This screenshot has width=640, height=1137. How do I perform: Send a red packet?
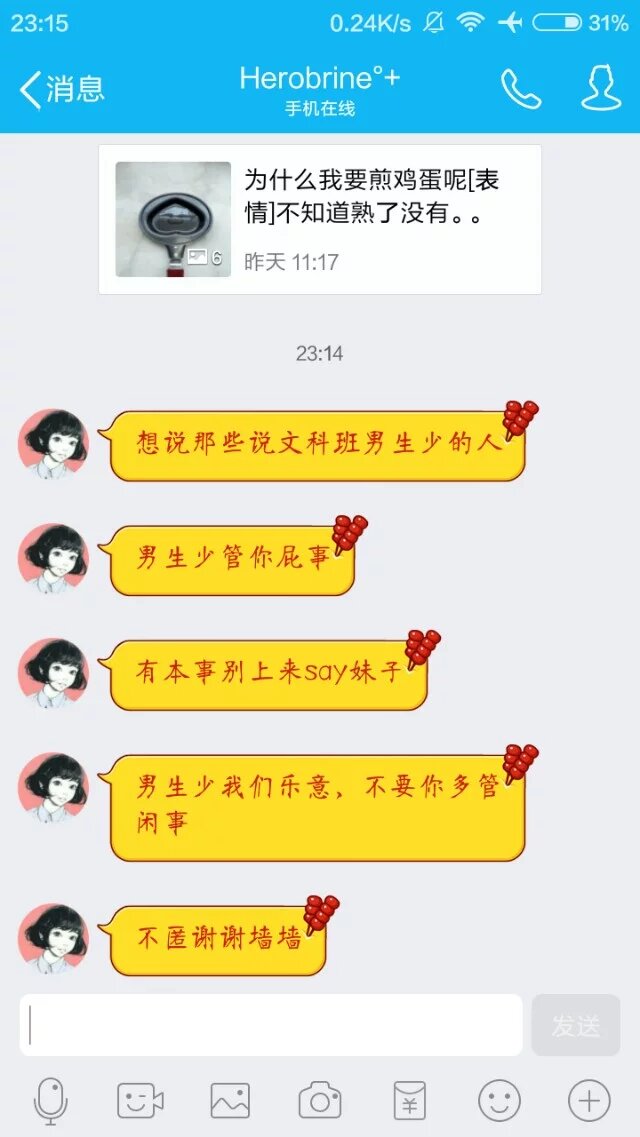click(x=409, y=1101)
